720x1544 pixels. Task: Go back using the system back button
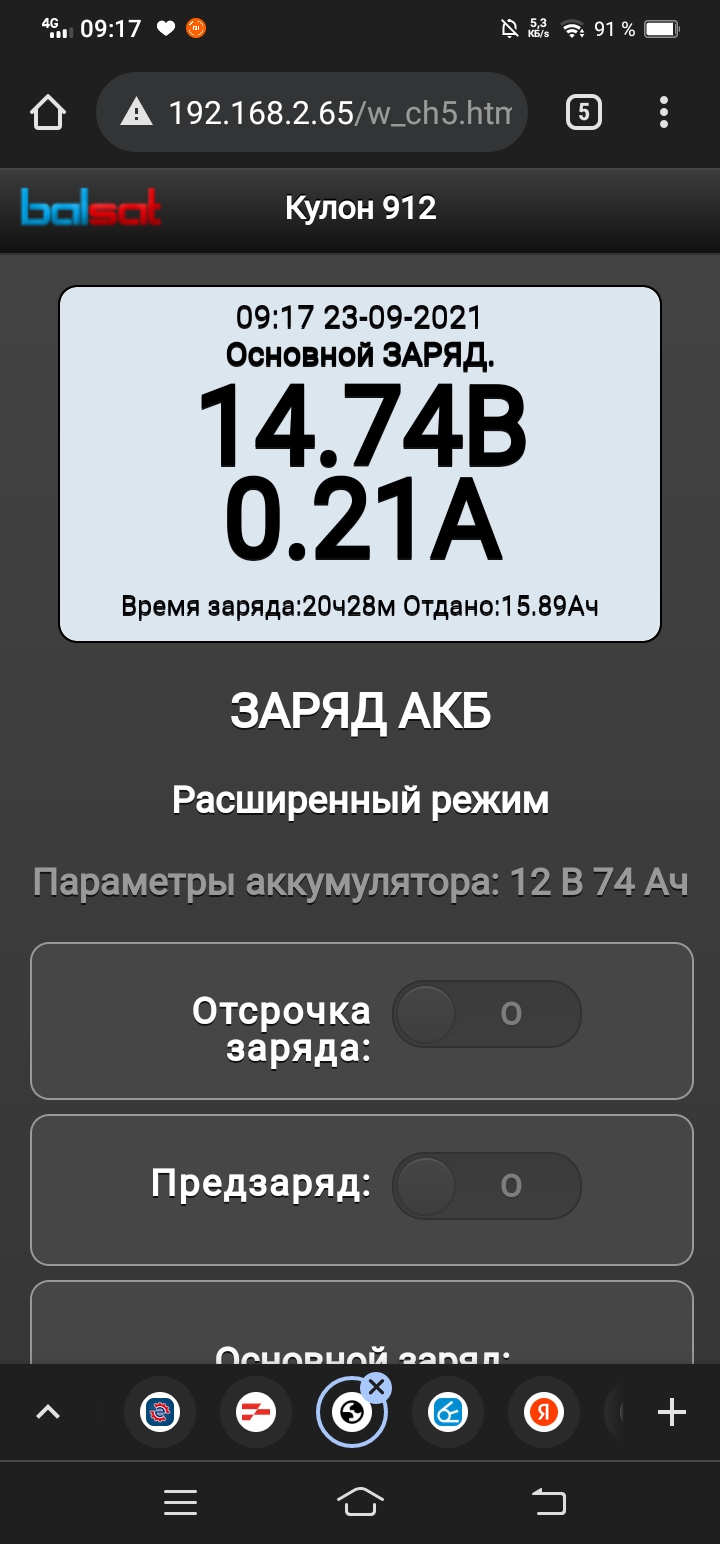point(548,1501)
